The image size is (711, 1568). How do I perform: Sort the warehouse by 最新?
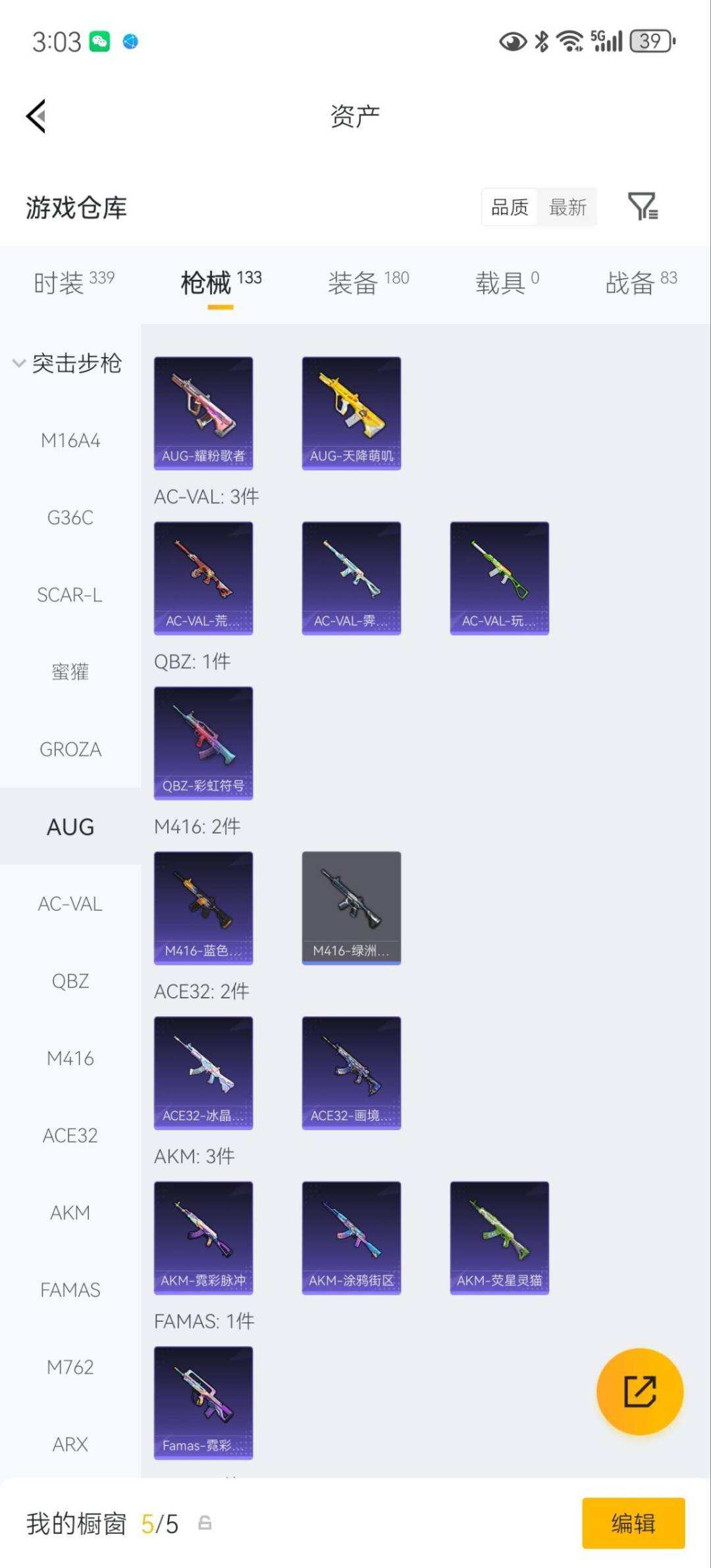pos(567,207)
